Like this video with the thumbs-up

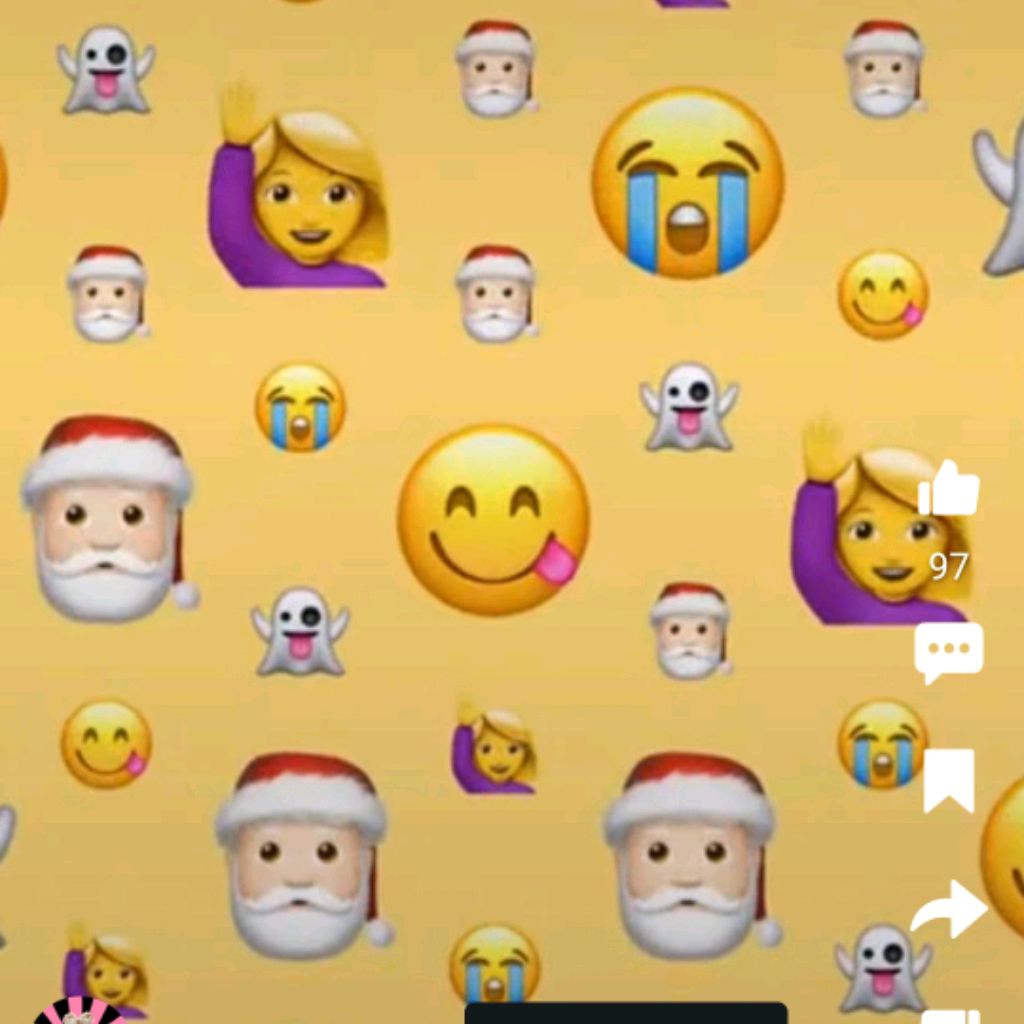(x=948, y=491)
